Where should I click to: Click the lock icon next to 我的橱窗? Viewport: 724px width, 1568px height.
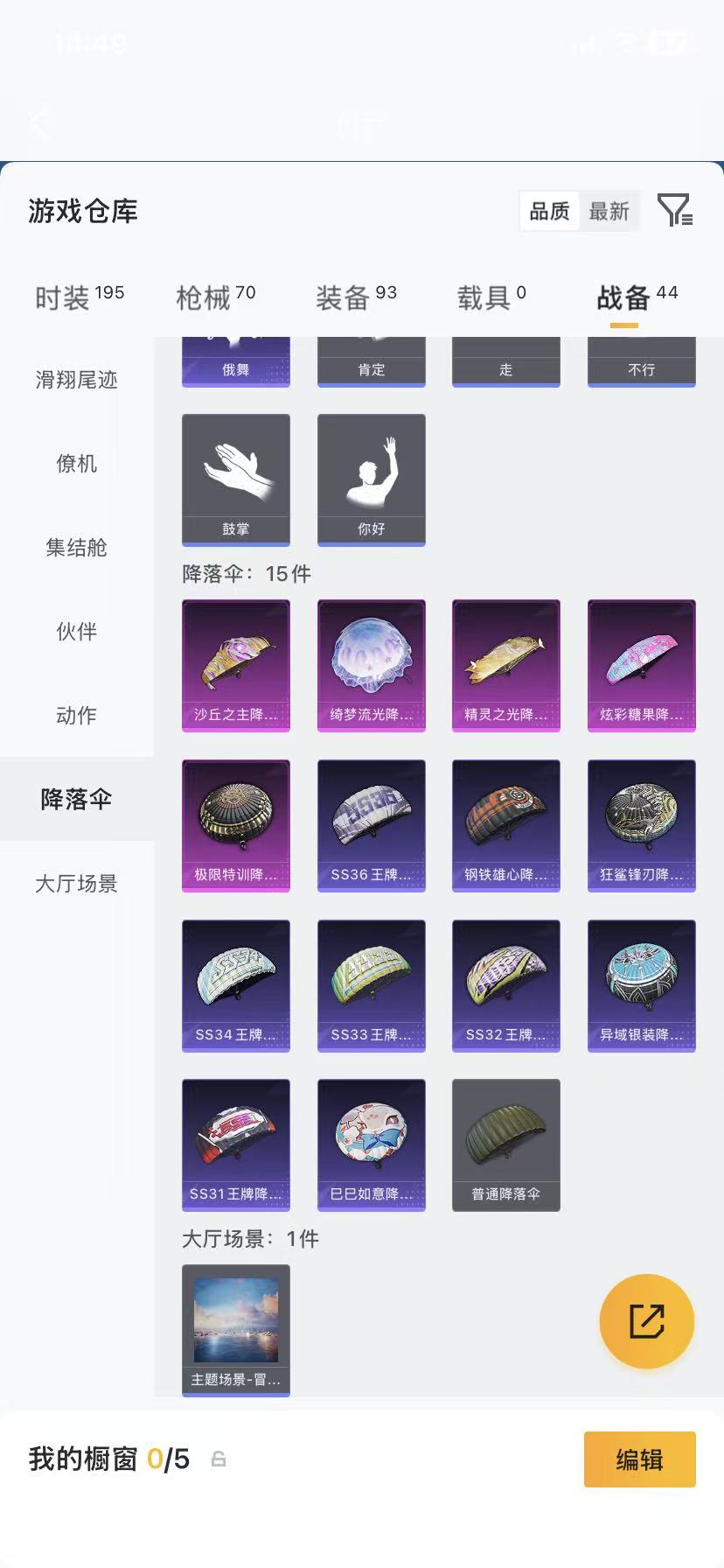[219, 1459]
